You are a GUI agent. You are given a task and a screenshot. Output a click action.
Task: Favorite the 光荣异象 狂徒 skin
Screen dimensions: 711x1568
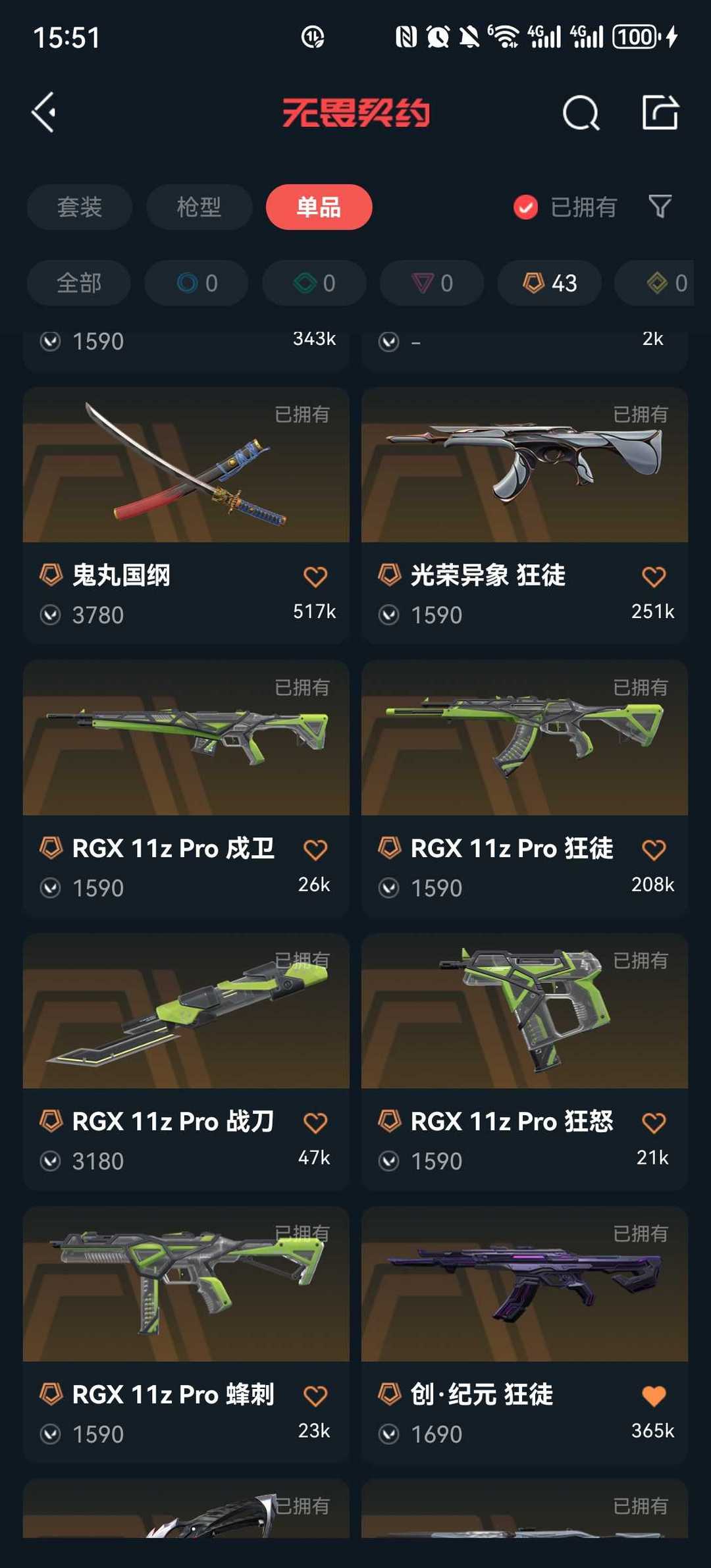pyautogui.click(x=654, y=577)
